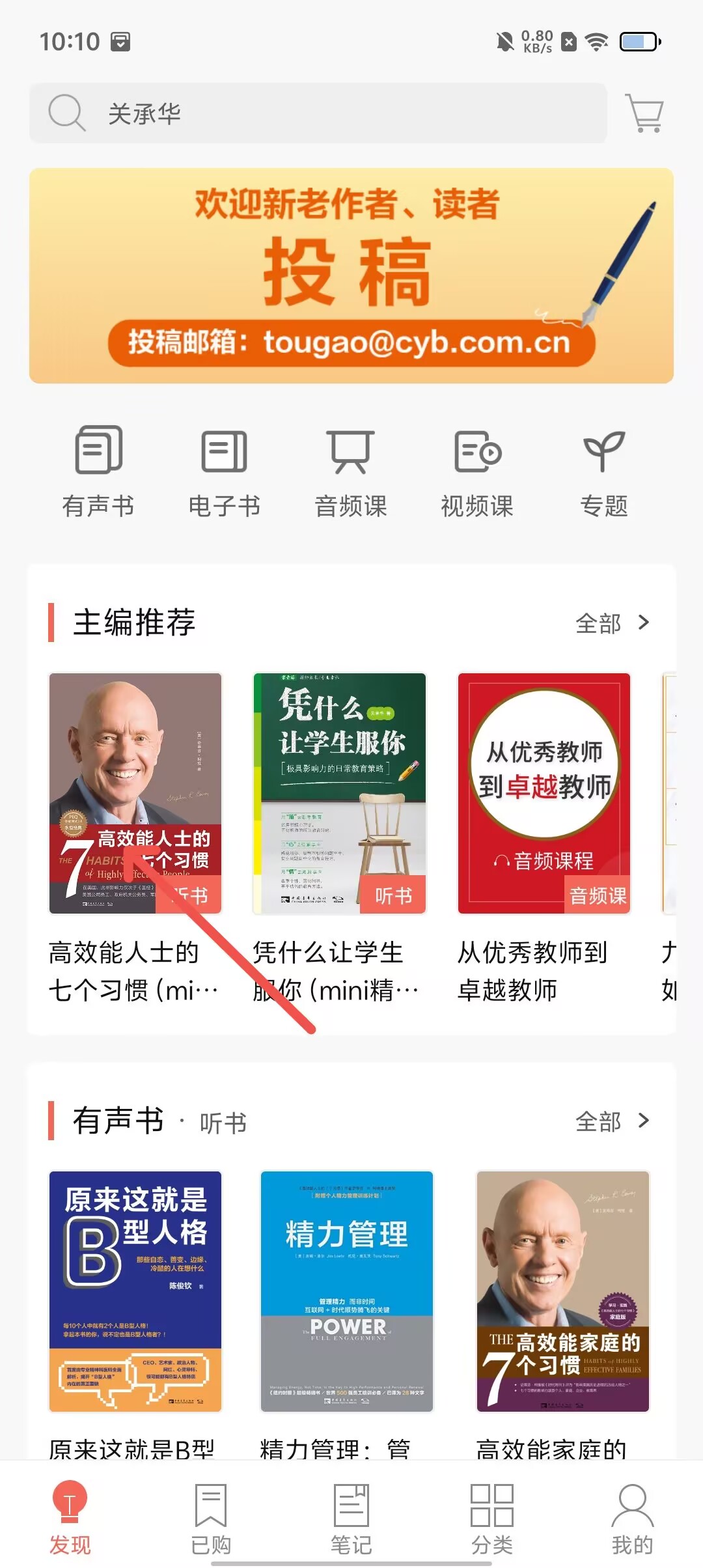Open the 视频课 category
This screenshot has width=703, height=1568.
point(477,471)
